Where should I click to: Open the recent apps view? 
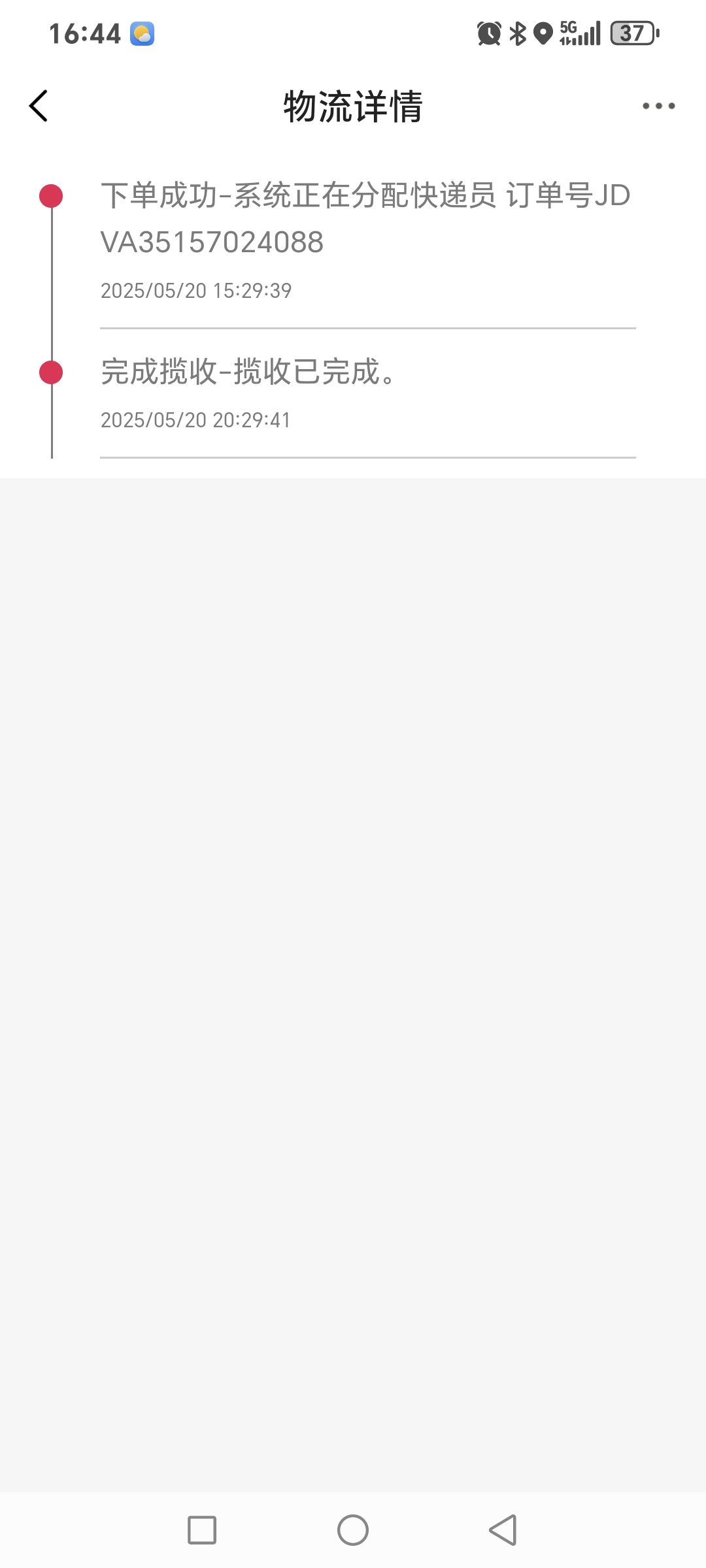202,1530
